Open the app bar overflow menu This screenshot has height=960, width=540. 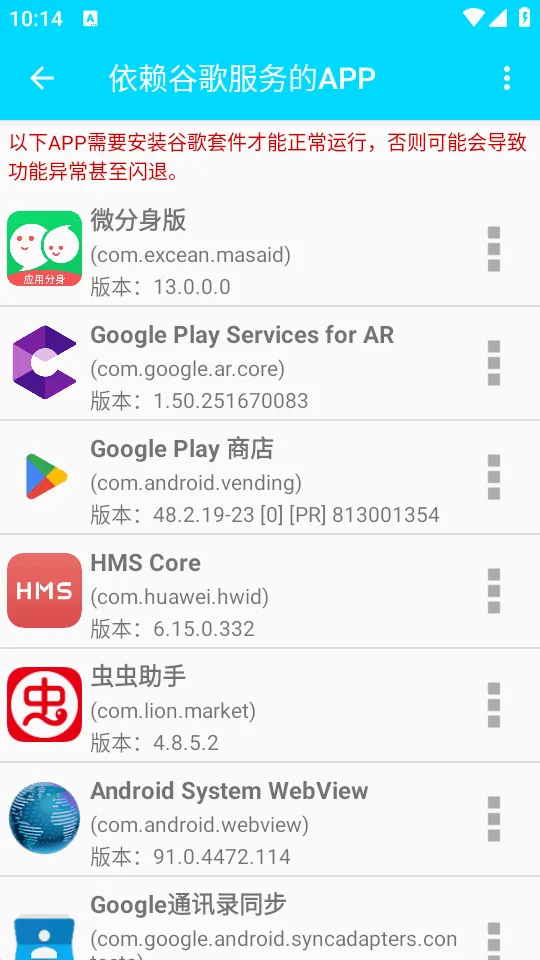506,78
